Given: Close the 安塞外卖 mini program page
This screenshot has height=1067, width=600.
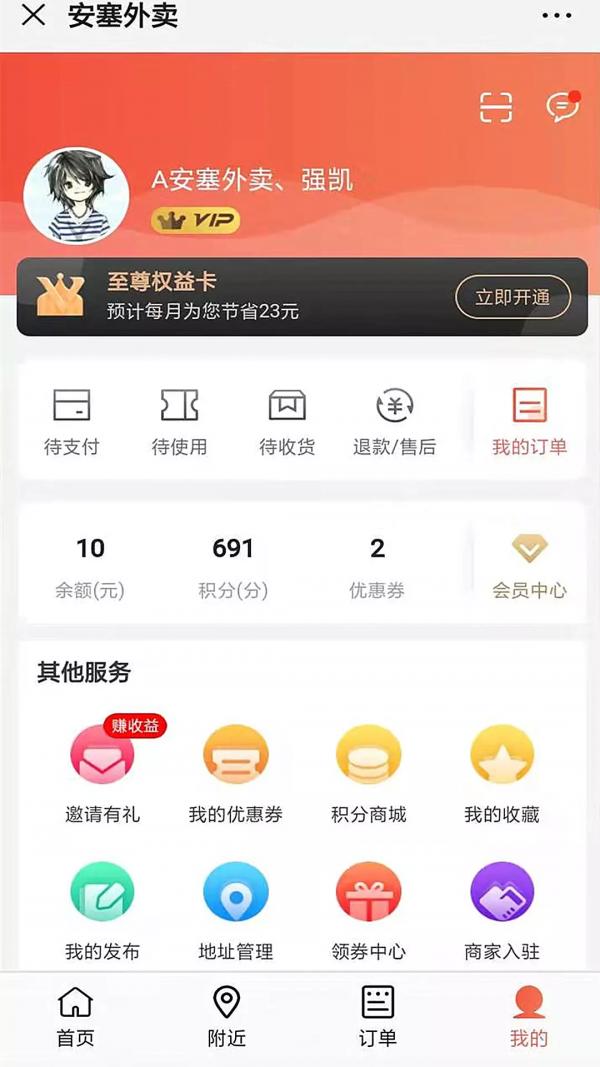Looking at the screenshot, I should point(33,17).
